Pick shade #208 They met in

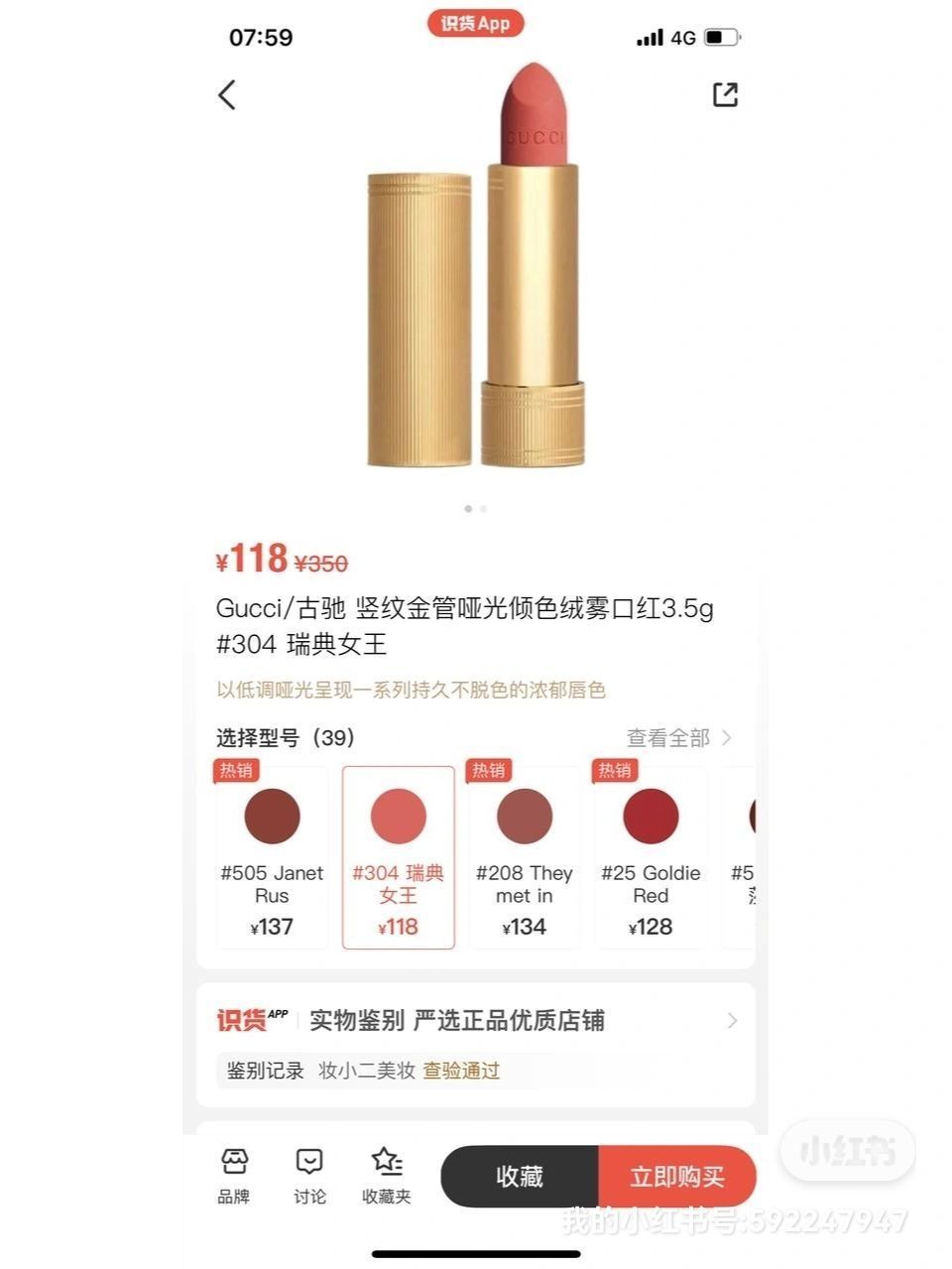coord(524,857)
